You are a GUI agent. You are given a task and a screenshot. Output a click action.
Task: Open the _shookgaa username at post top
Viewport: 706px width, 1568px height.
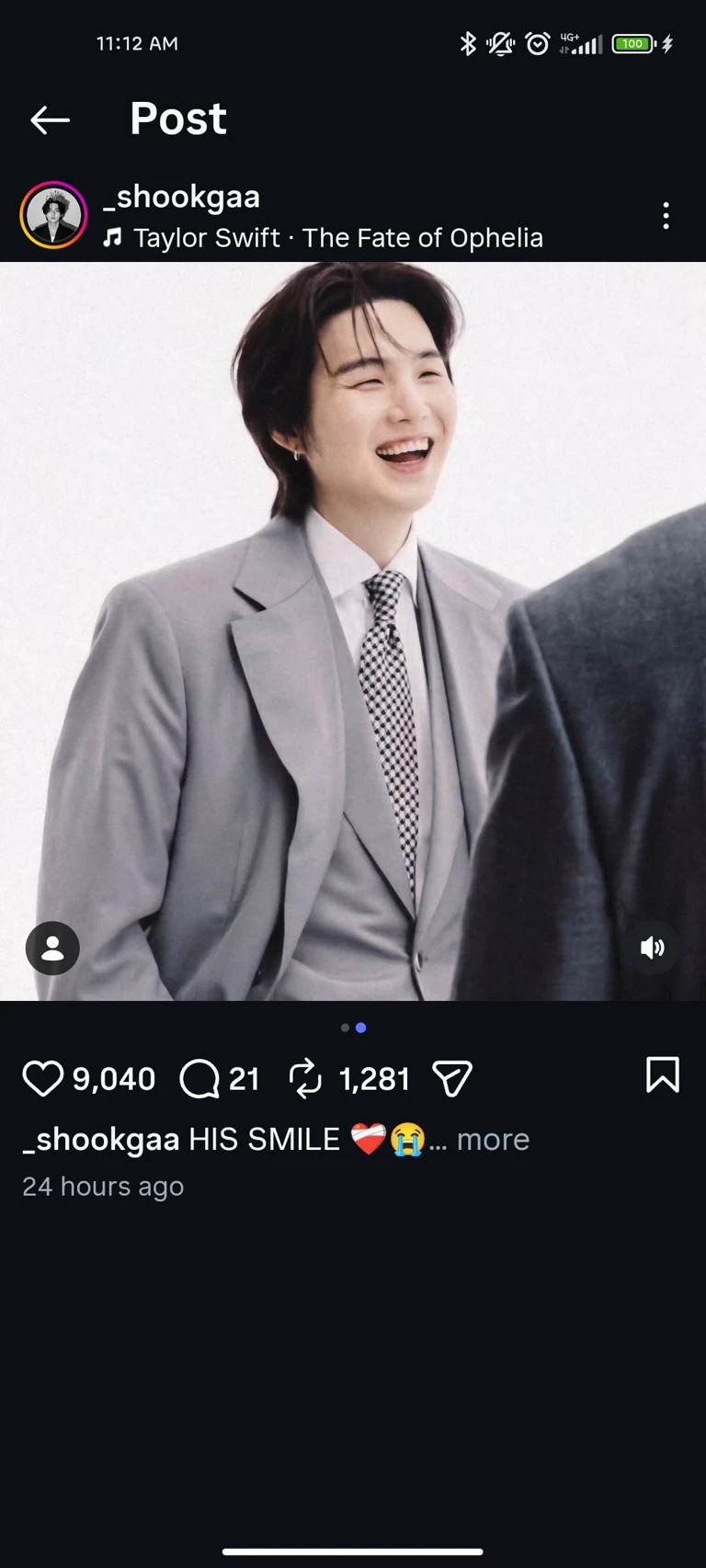182,197
